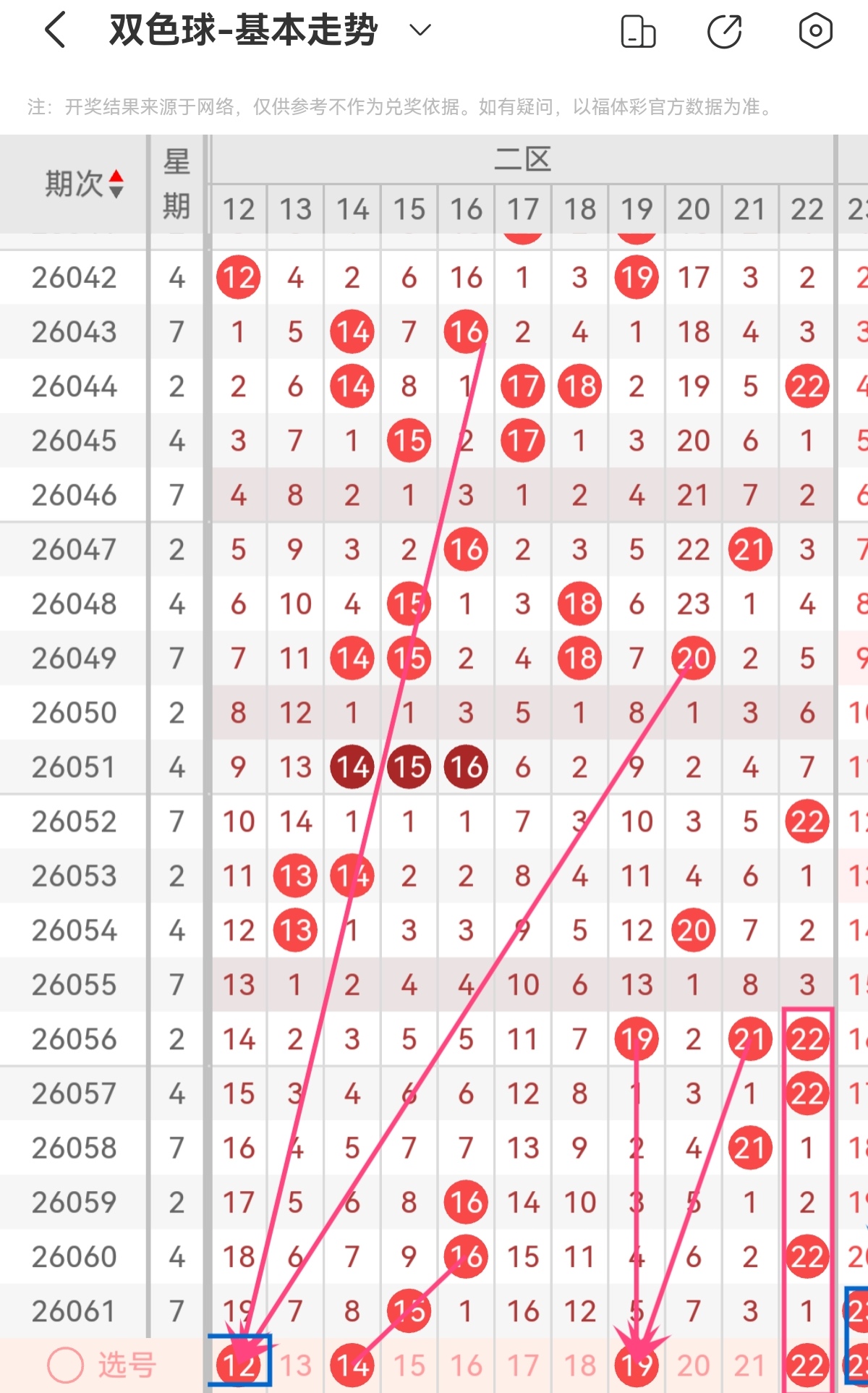Image resolution: width=868 pixels, height=1393 pixels.
Task: Go back using the arrow
Action: pyautogui.click(x=56, y=30)
